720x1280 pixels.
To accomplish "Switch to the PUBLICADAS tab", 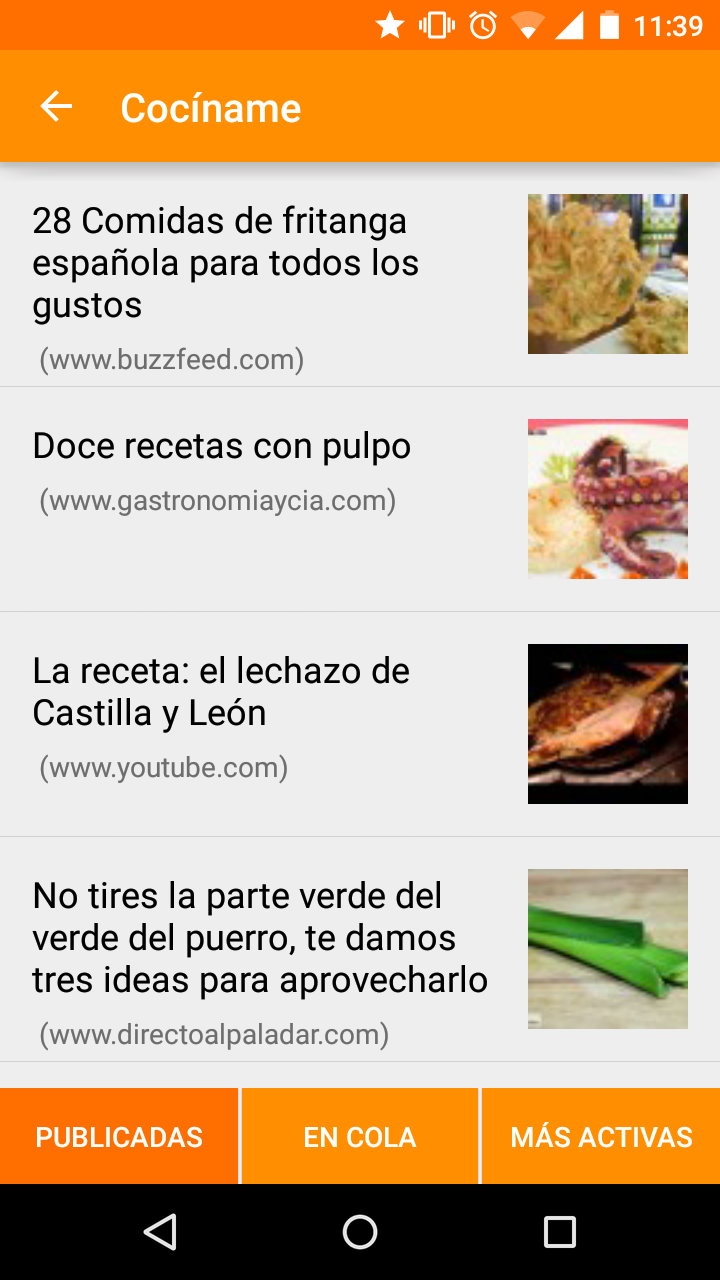I will [x=118, y=1136].
